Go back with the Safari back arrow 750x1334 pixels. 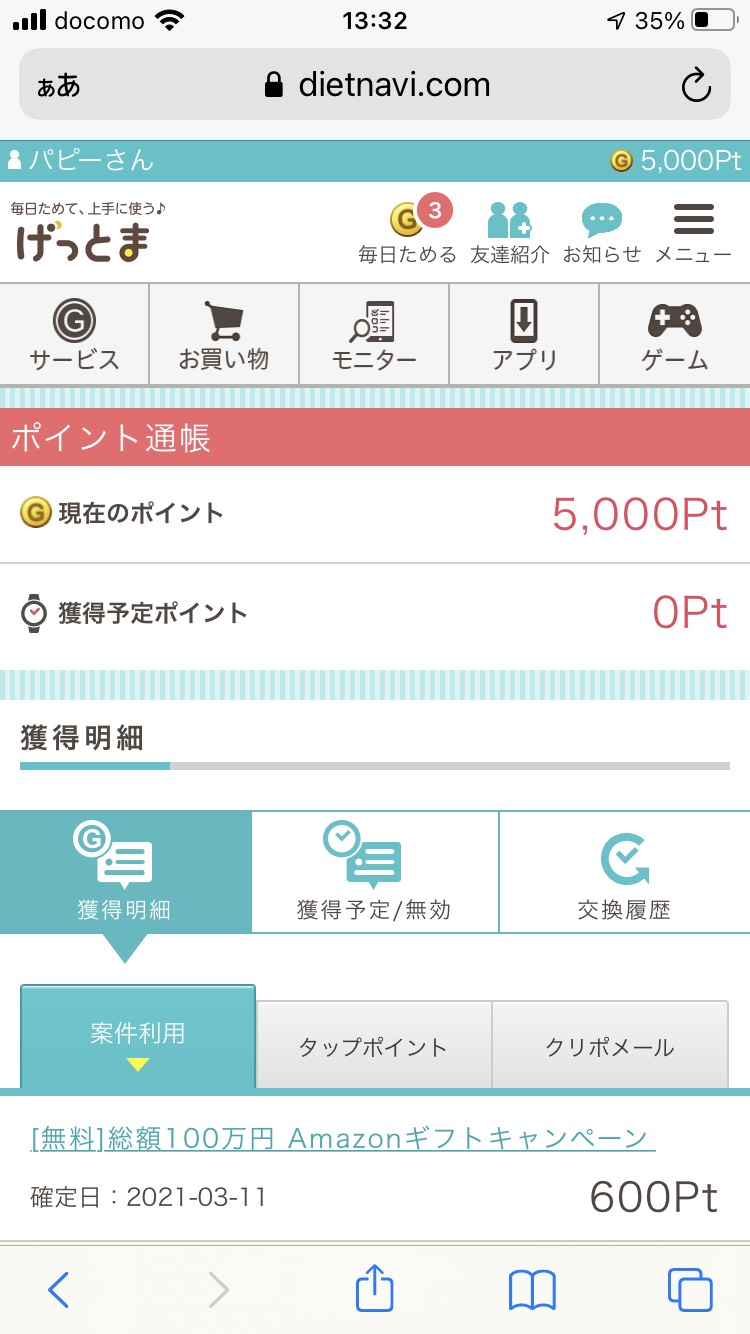(59, 1289)
